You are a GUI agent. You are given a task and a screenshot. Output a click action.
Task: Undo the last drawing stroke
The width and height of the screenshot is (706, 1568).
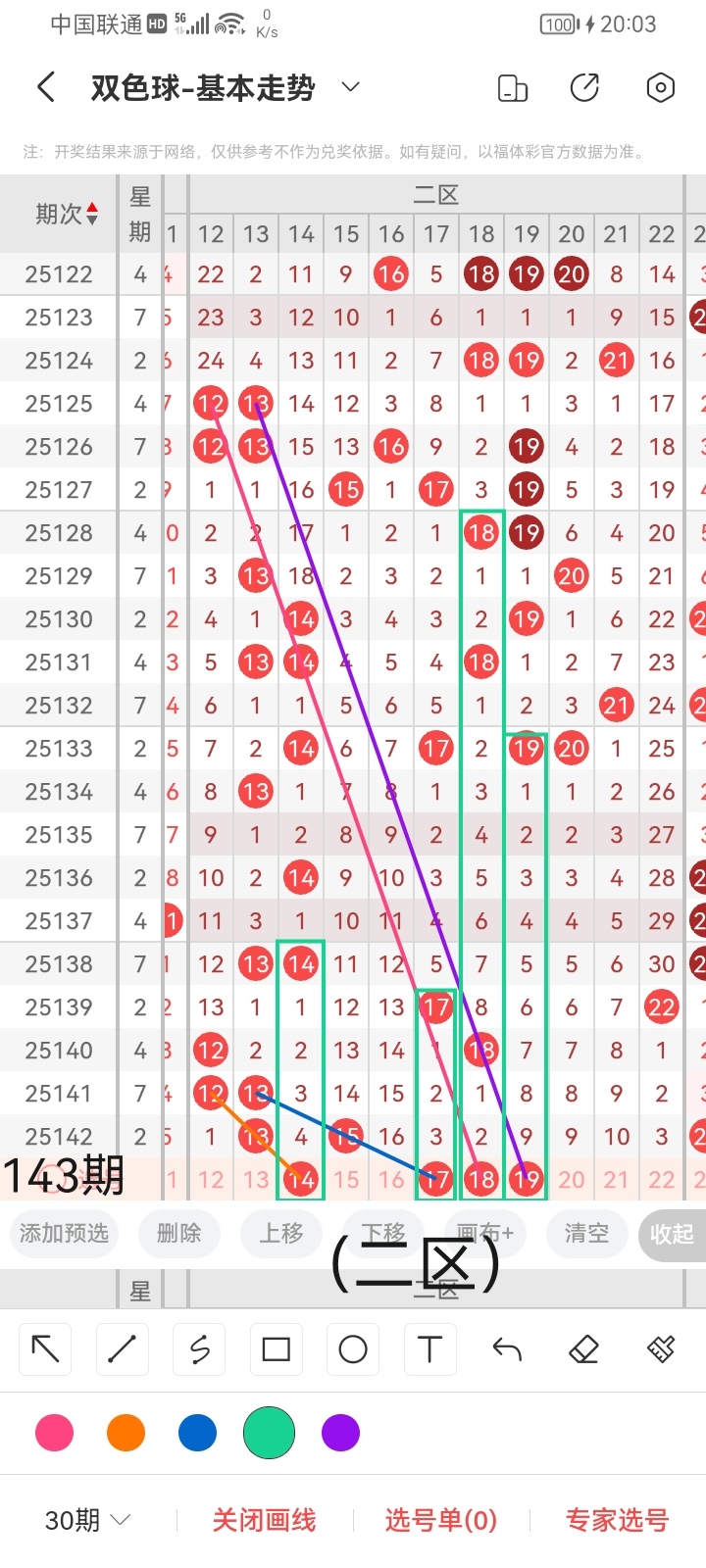click(507, 1349)
